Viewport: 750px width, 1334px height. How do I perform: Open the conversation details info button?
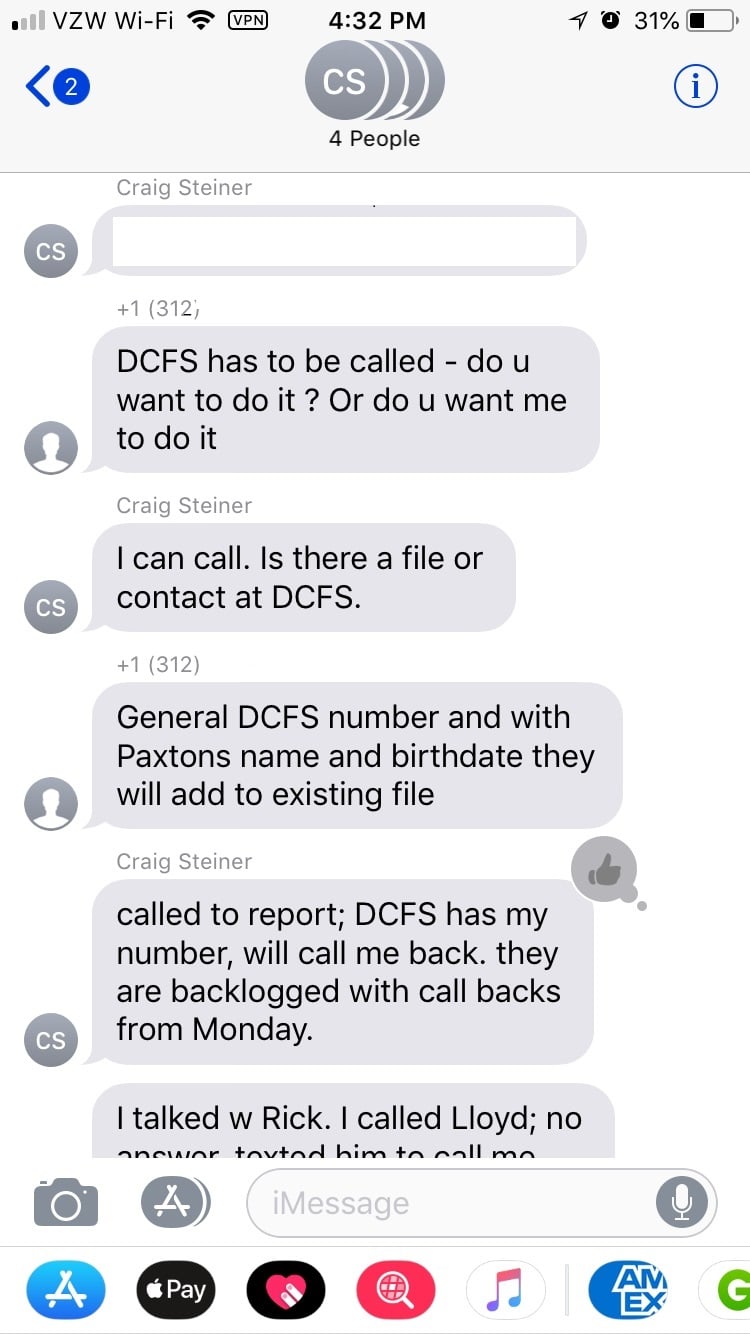(695, 88)
